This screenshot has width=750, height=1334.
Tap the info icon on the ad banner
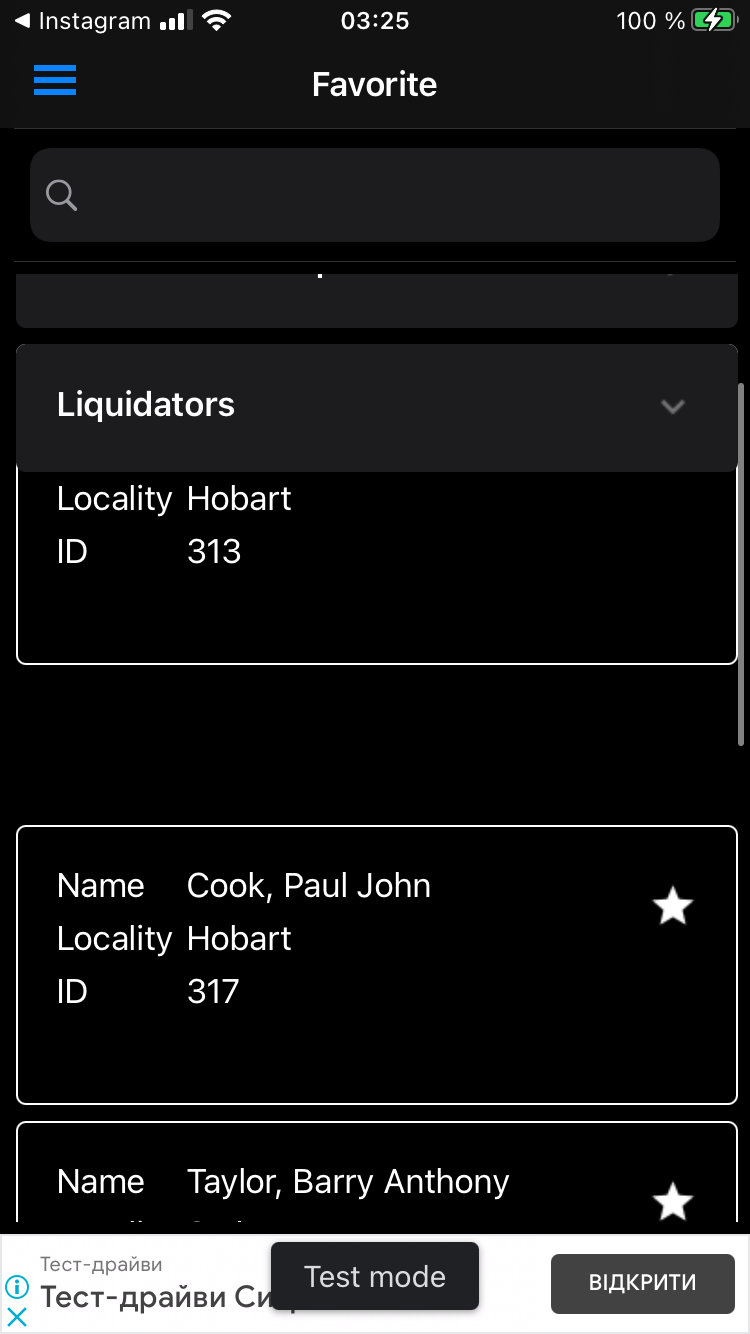[18, 1289]
